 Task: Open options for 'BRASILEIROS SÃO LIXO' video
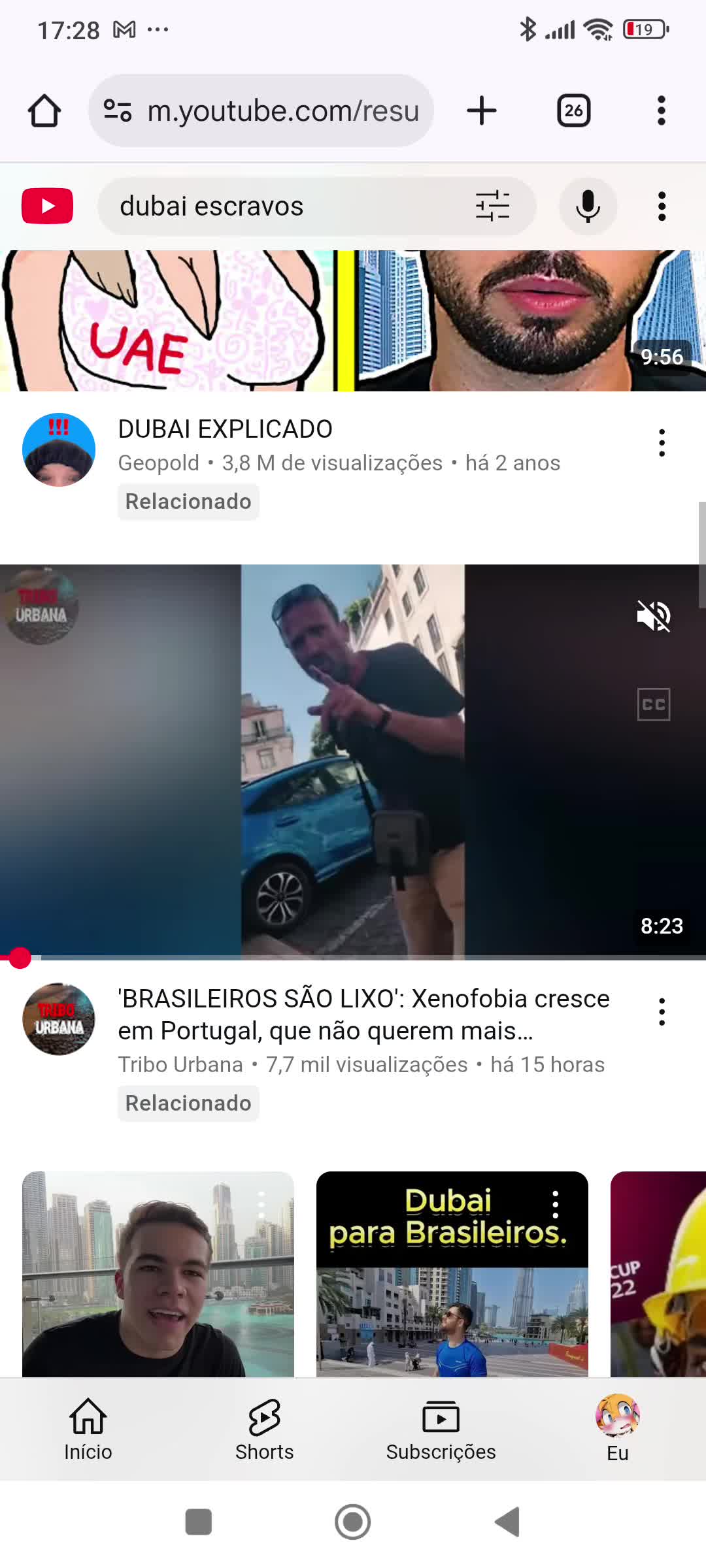tap(662, 1011)
